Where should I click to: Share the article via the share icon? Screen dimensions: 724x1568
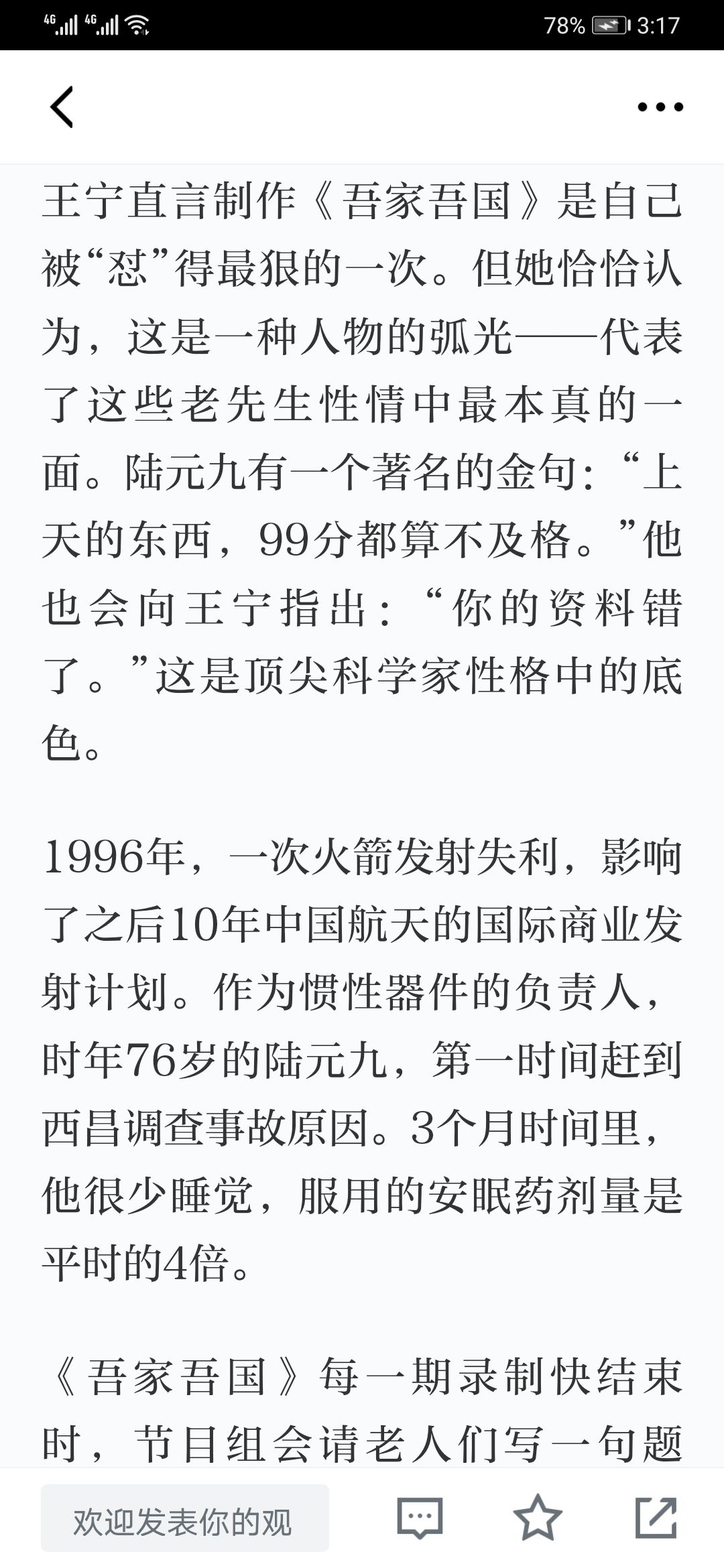(x=656, y=1518)
